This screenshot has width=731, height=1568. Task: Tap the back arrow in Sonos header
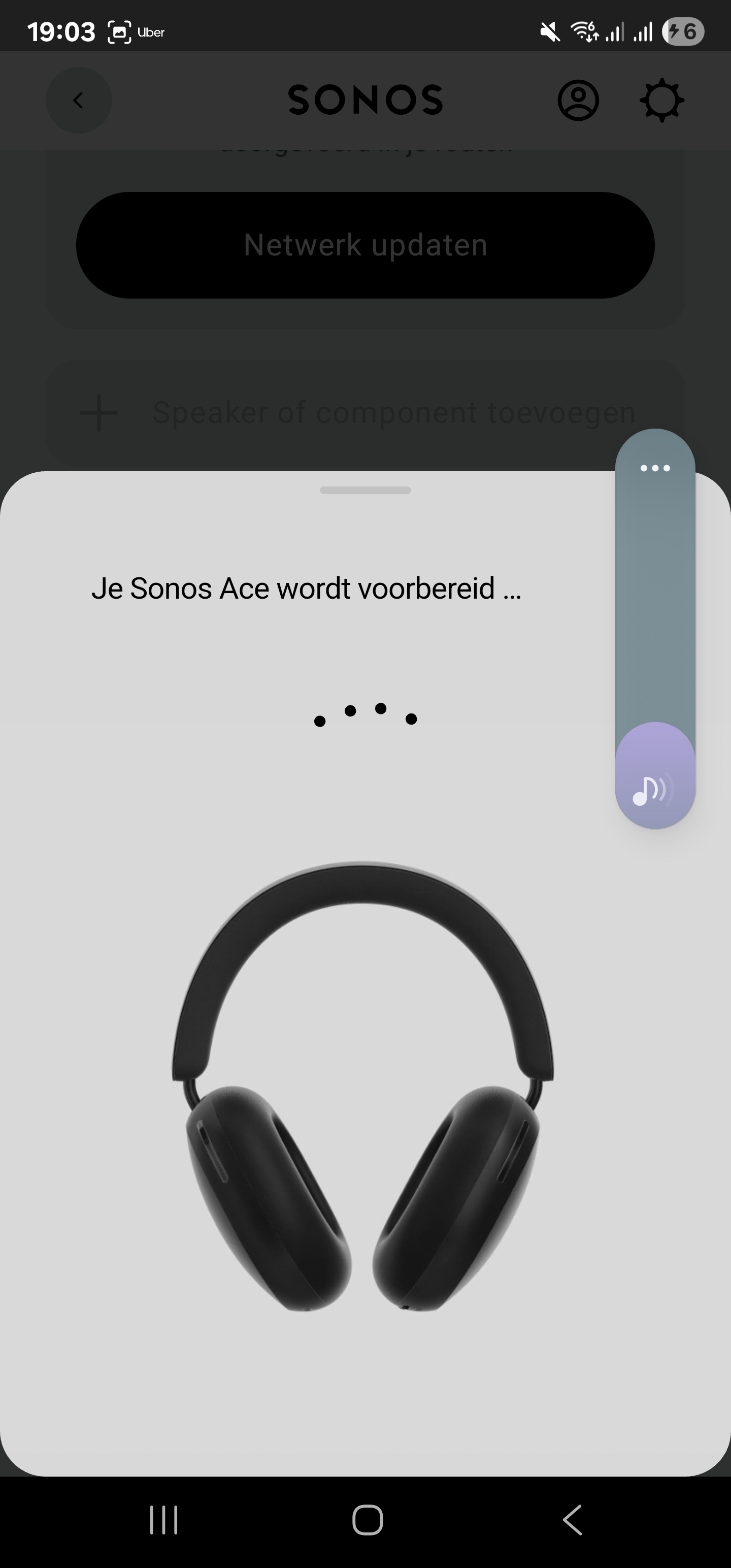click(79, 101)
